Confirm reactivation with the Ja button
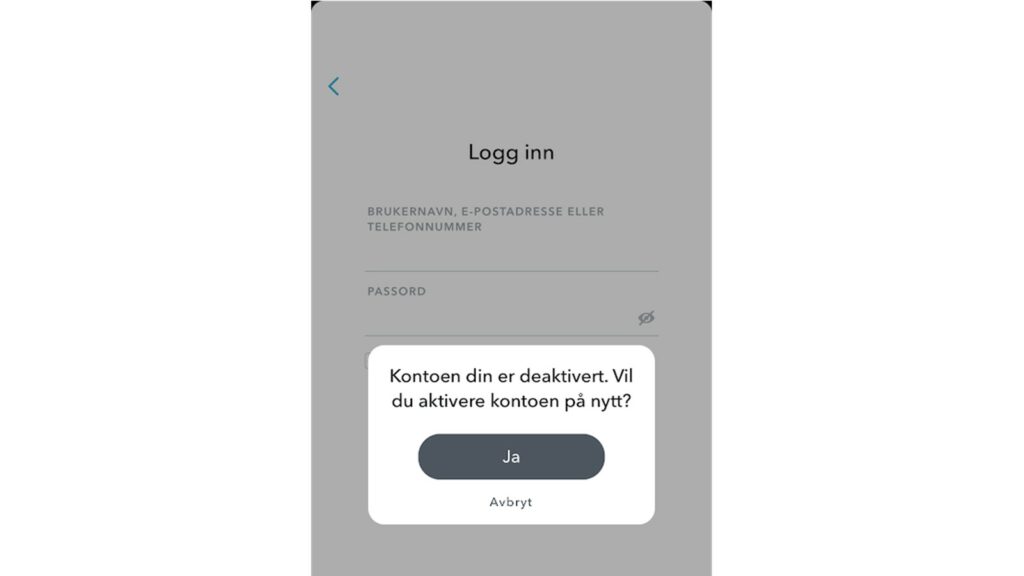1024x576 pixels. [511, 457]
